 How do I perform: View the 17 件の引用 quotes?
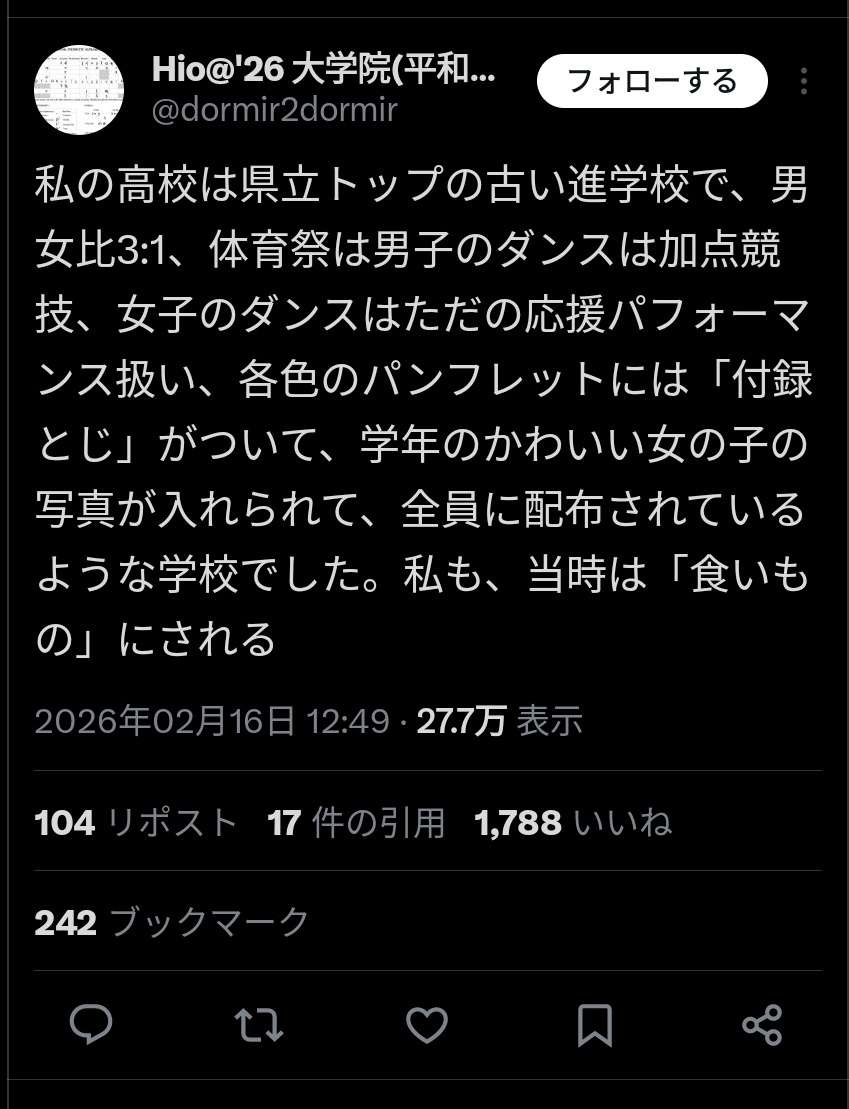coord(356,823)
